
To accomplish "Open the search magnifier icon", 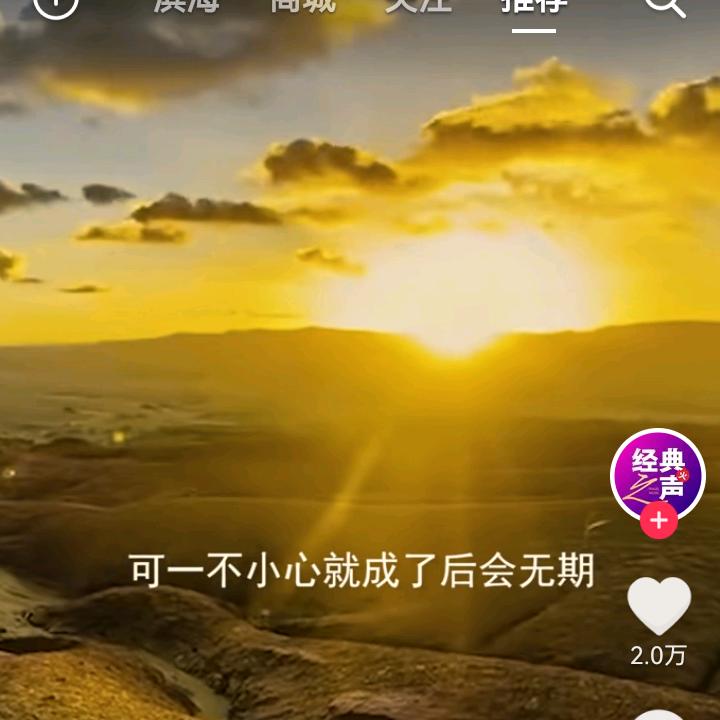I will pos(664,5).
